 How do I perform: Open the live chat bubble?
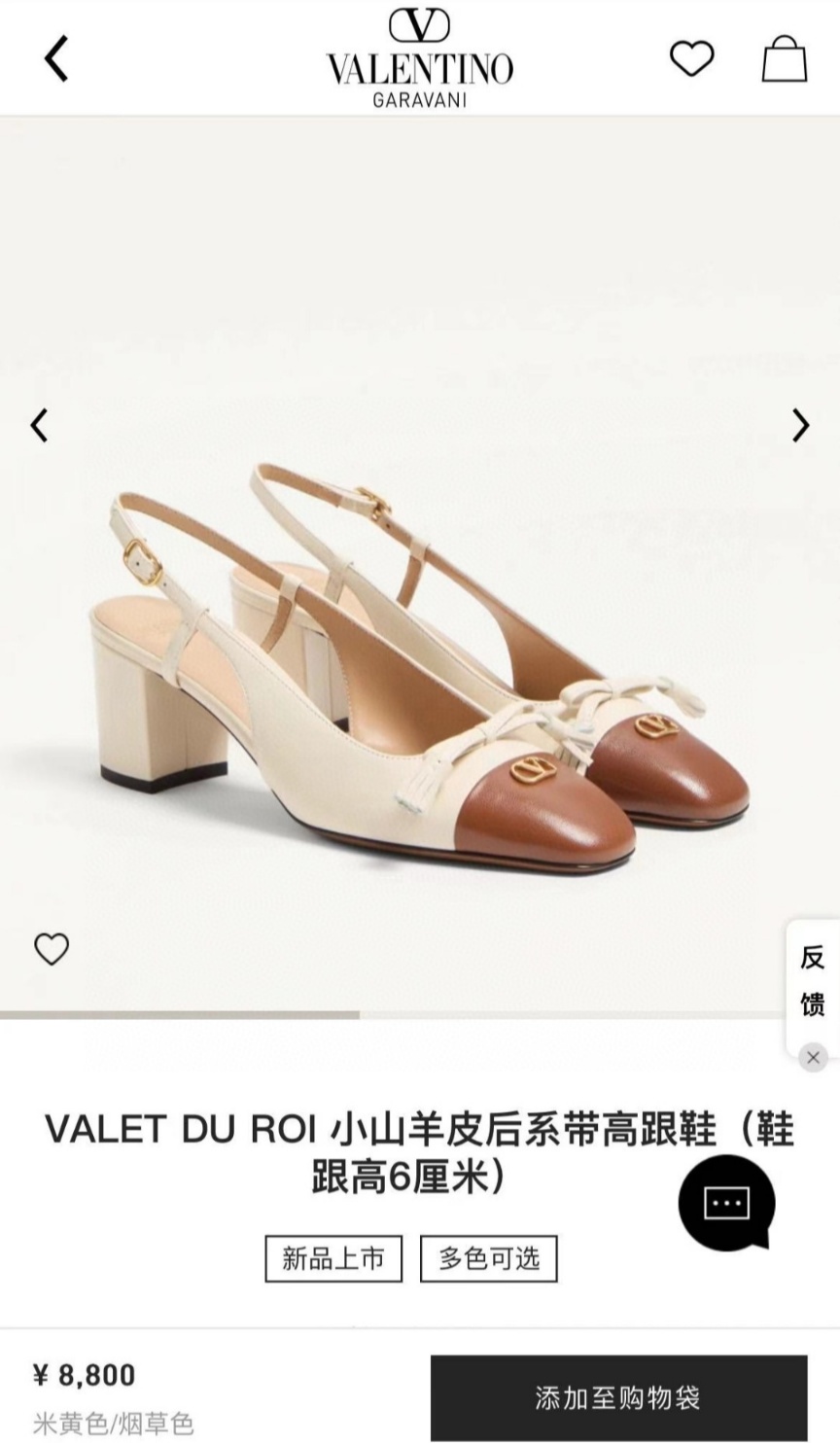[726, 1203]
